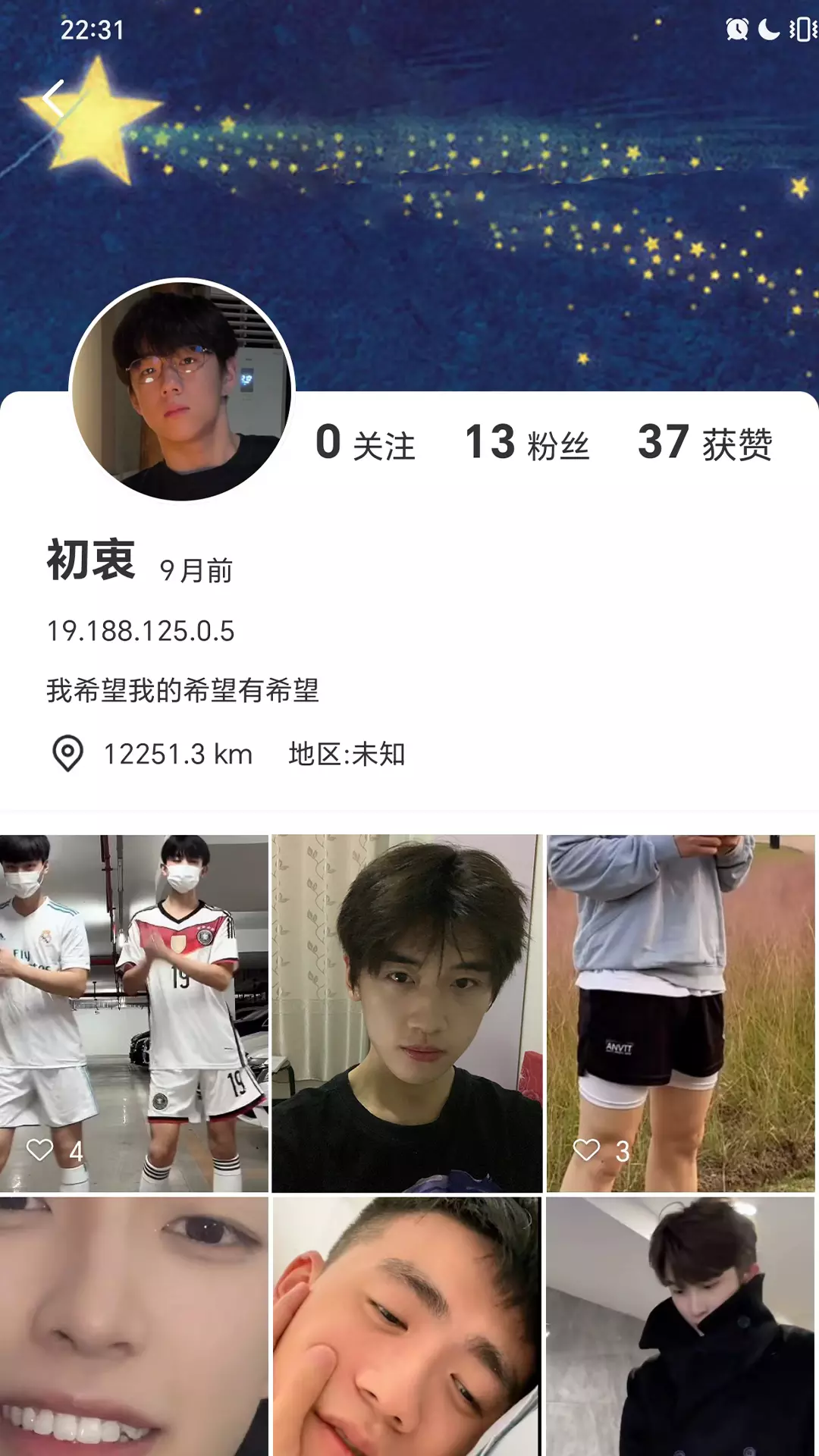This screenshot has width=819, height=1456.
Task: View the 粉丝 followers list
Action: (x=528, y=443)
